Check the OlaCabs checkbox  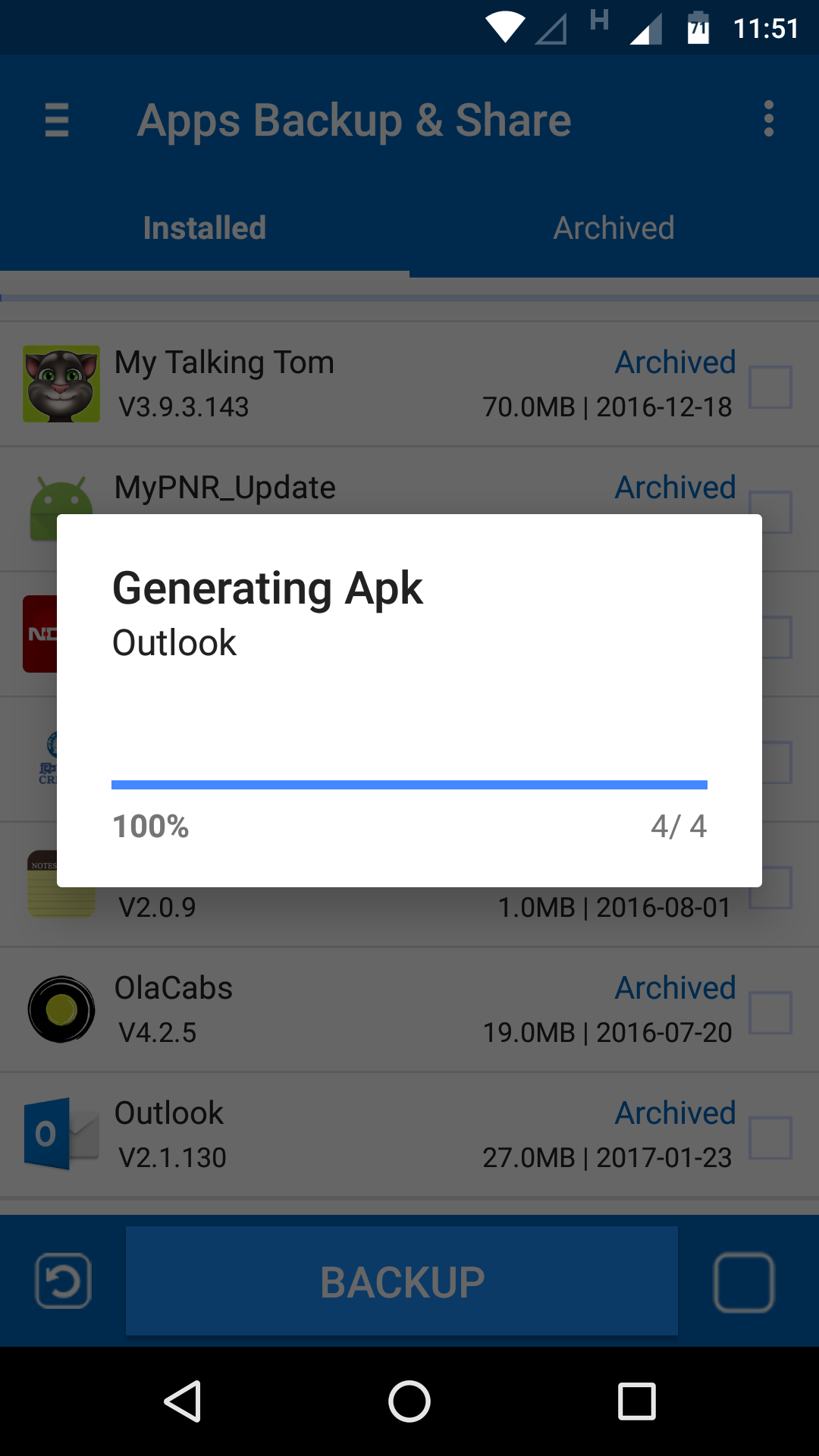coord(770,1012)
